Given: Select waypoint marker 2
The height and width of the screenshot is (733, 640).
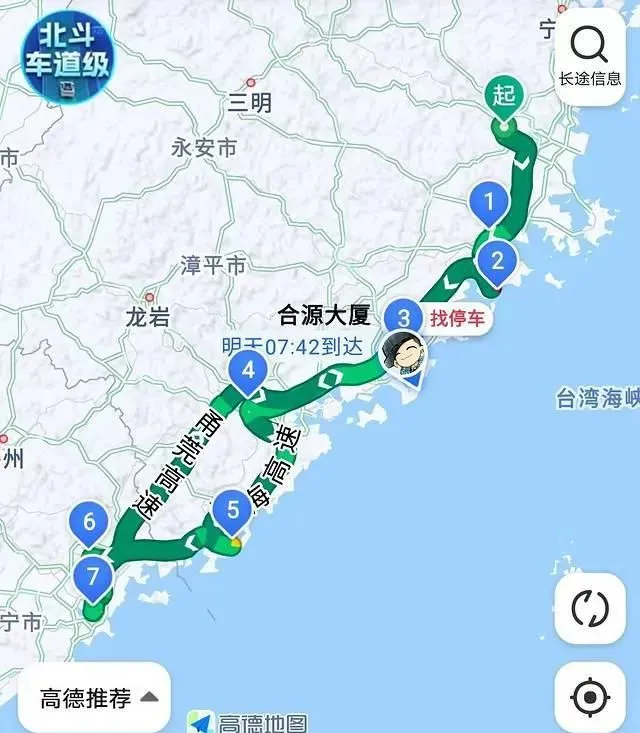Looking at the screenshot, I should point(496,262).
